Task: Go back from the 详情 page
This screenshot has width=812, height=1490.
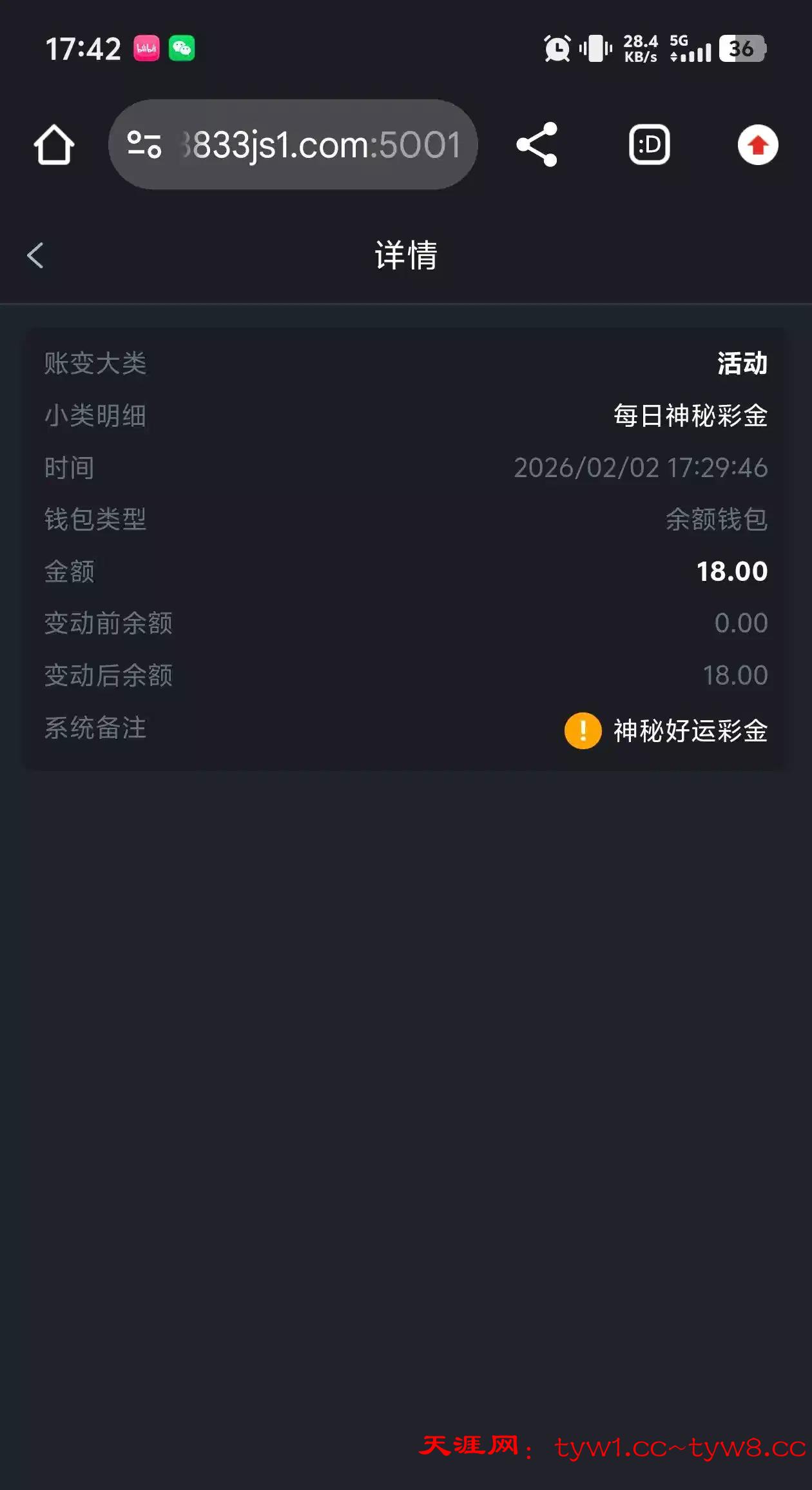Action: [36, 255]
